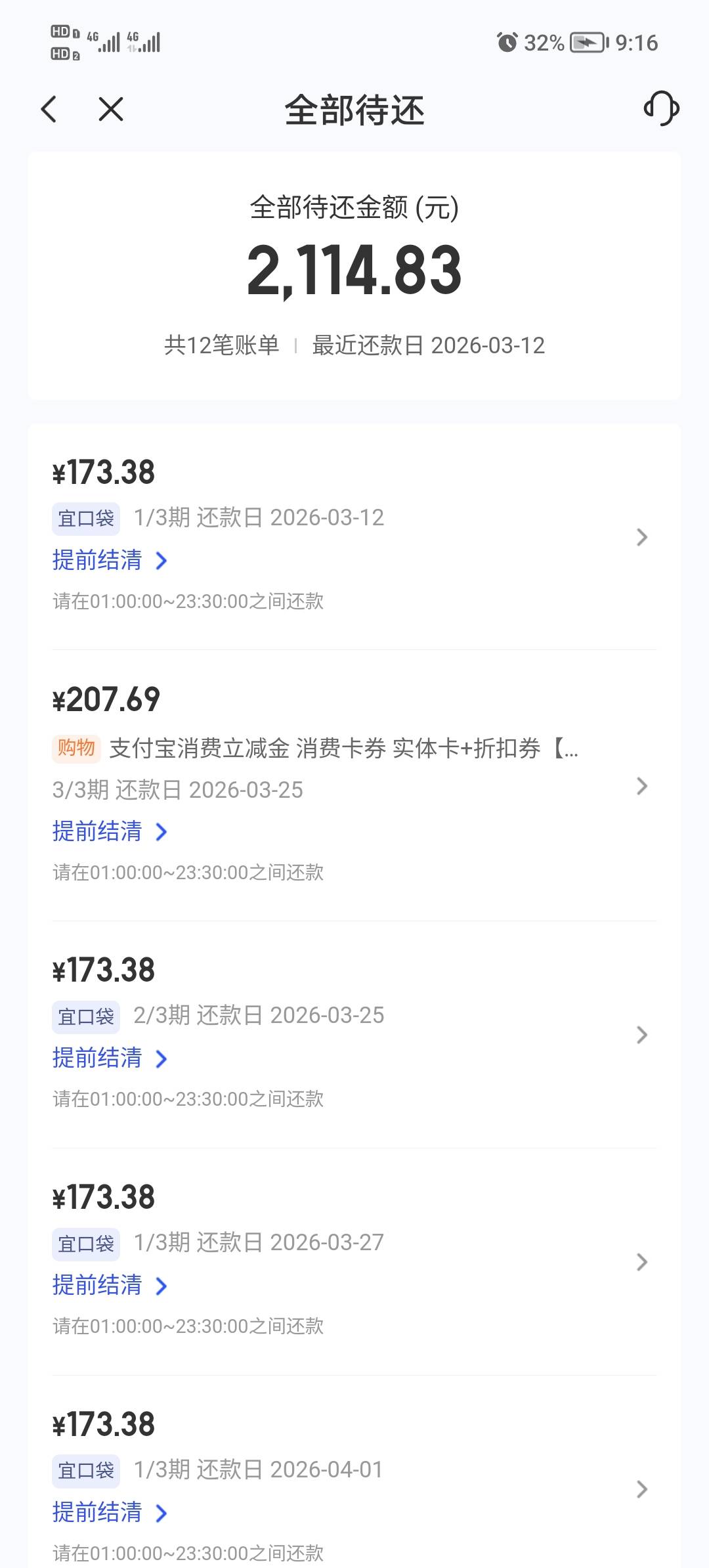709x1568 pixels.
Task: Open the ¥207.69 购物 bill
Action: (x=354, y=785)
